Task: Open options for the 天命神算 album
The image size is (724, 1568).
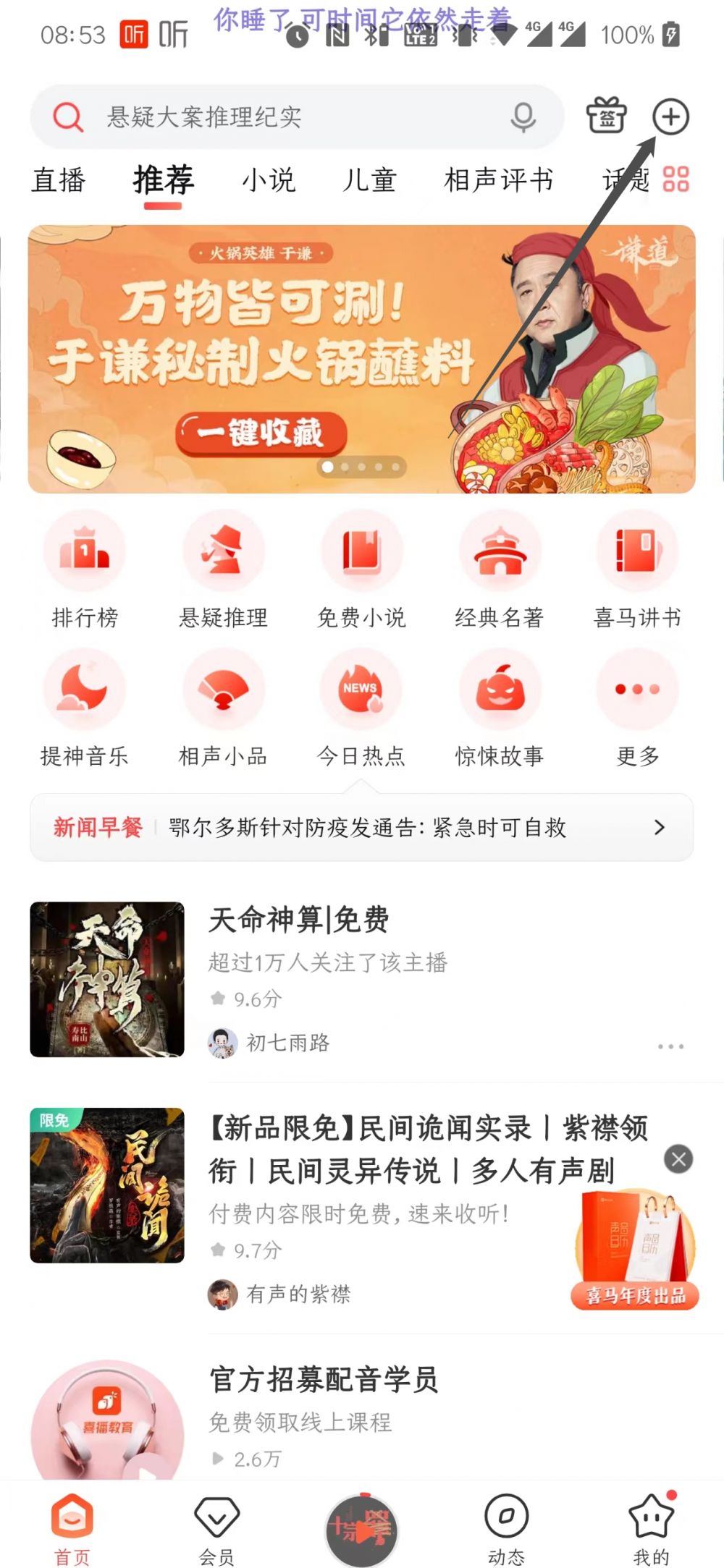Action: tap(670, 1046)
